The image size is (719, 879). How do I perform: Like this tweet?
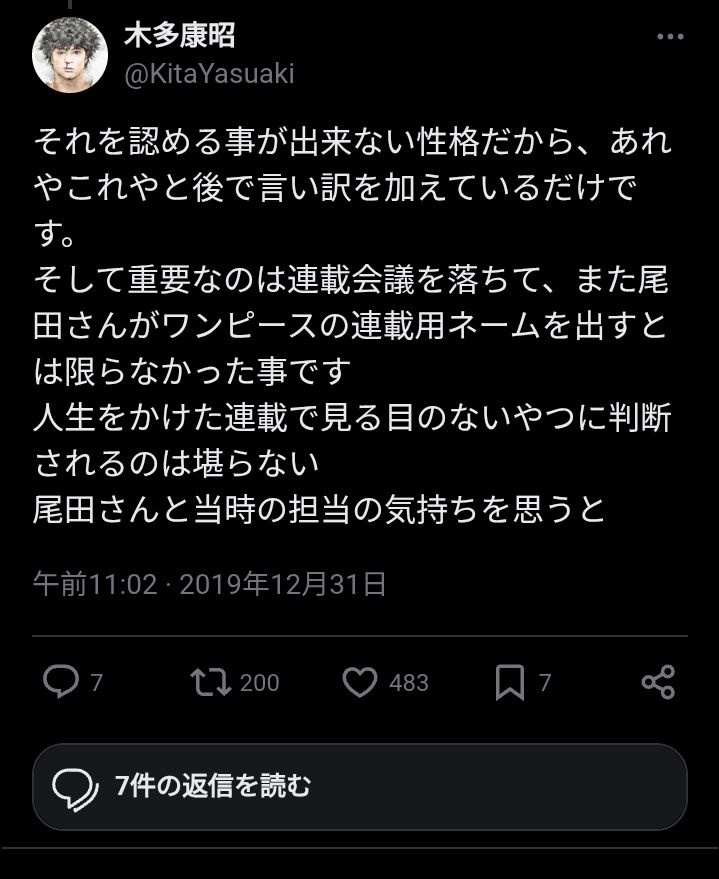359,682
